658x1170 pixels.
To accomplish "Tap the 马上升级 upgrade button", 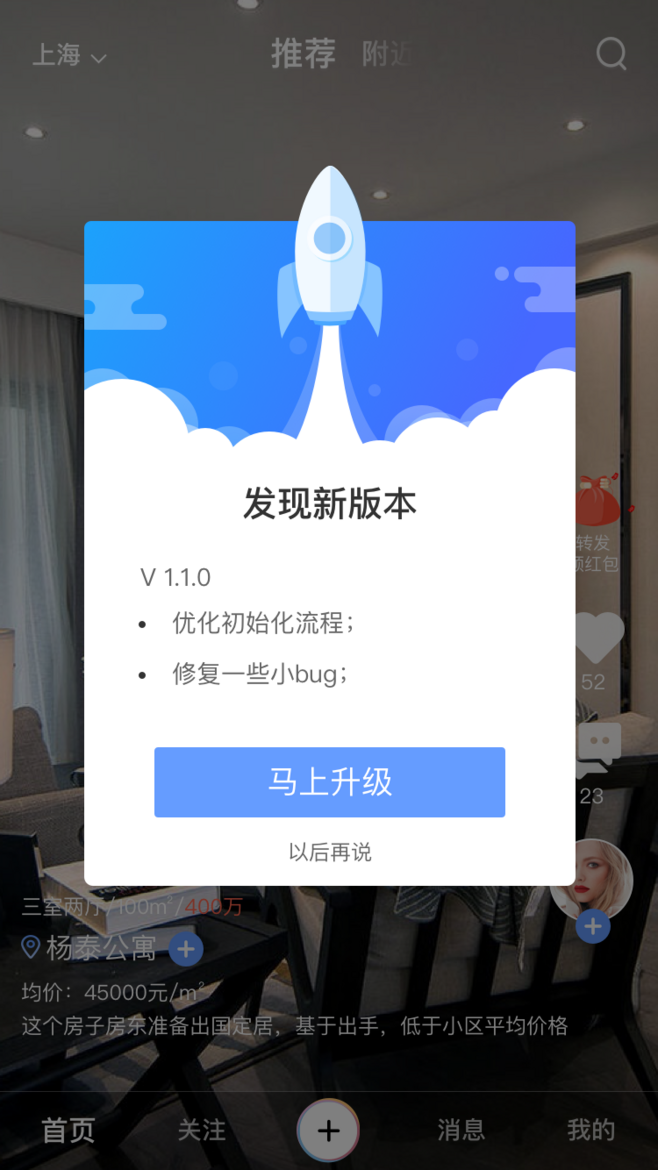I will pos(329,782).
